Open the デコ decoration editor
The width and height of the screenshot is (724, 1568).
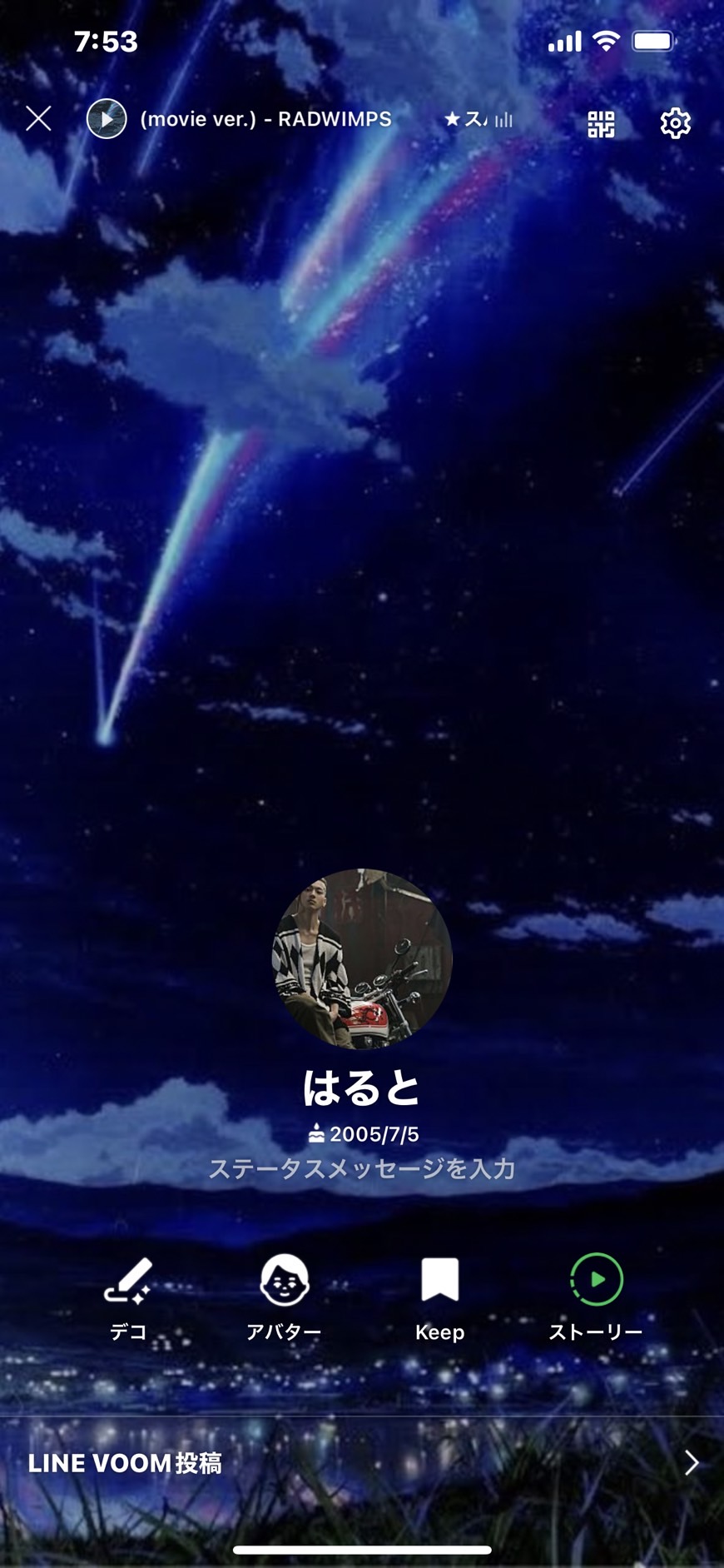point(128,1296)
